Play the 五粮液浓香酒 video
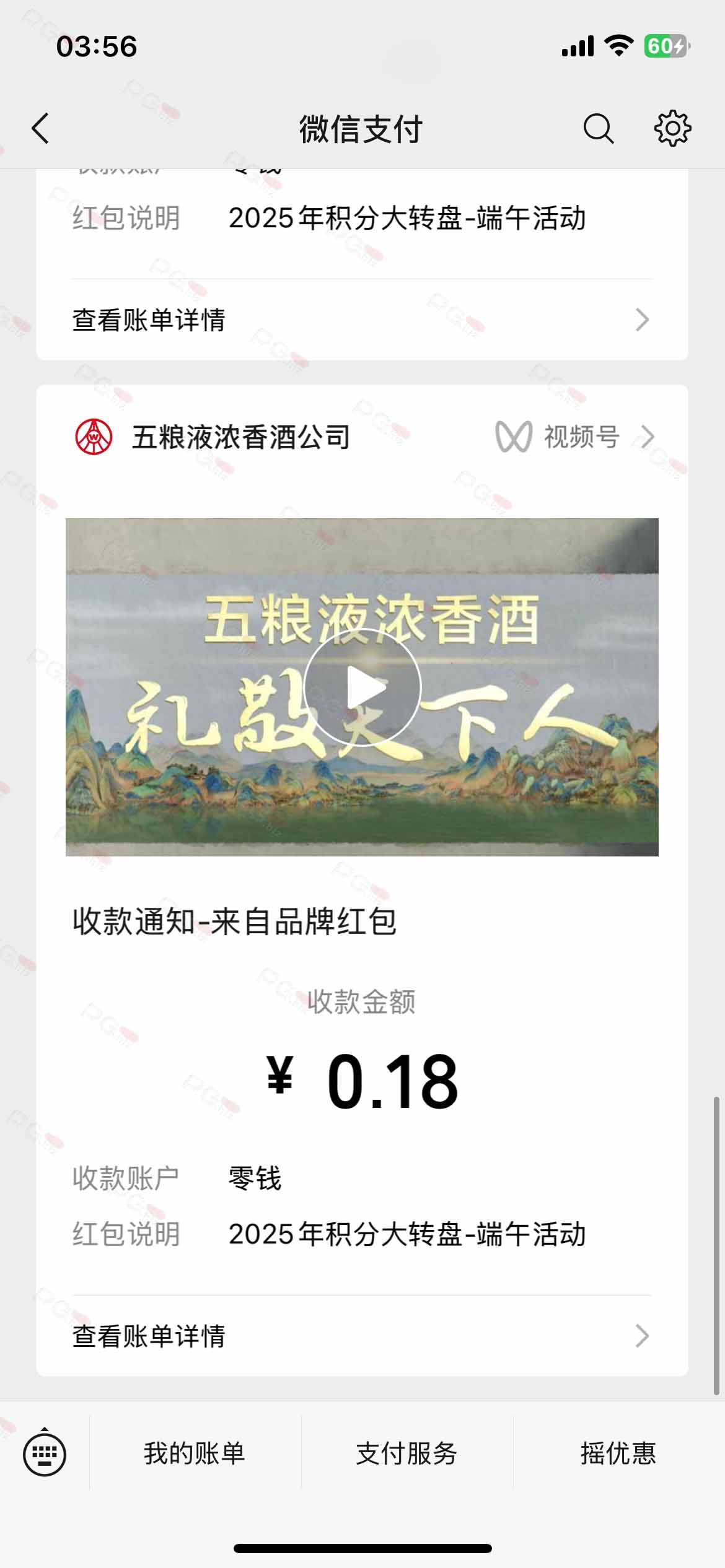 pos(362,687)
